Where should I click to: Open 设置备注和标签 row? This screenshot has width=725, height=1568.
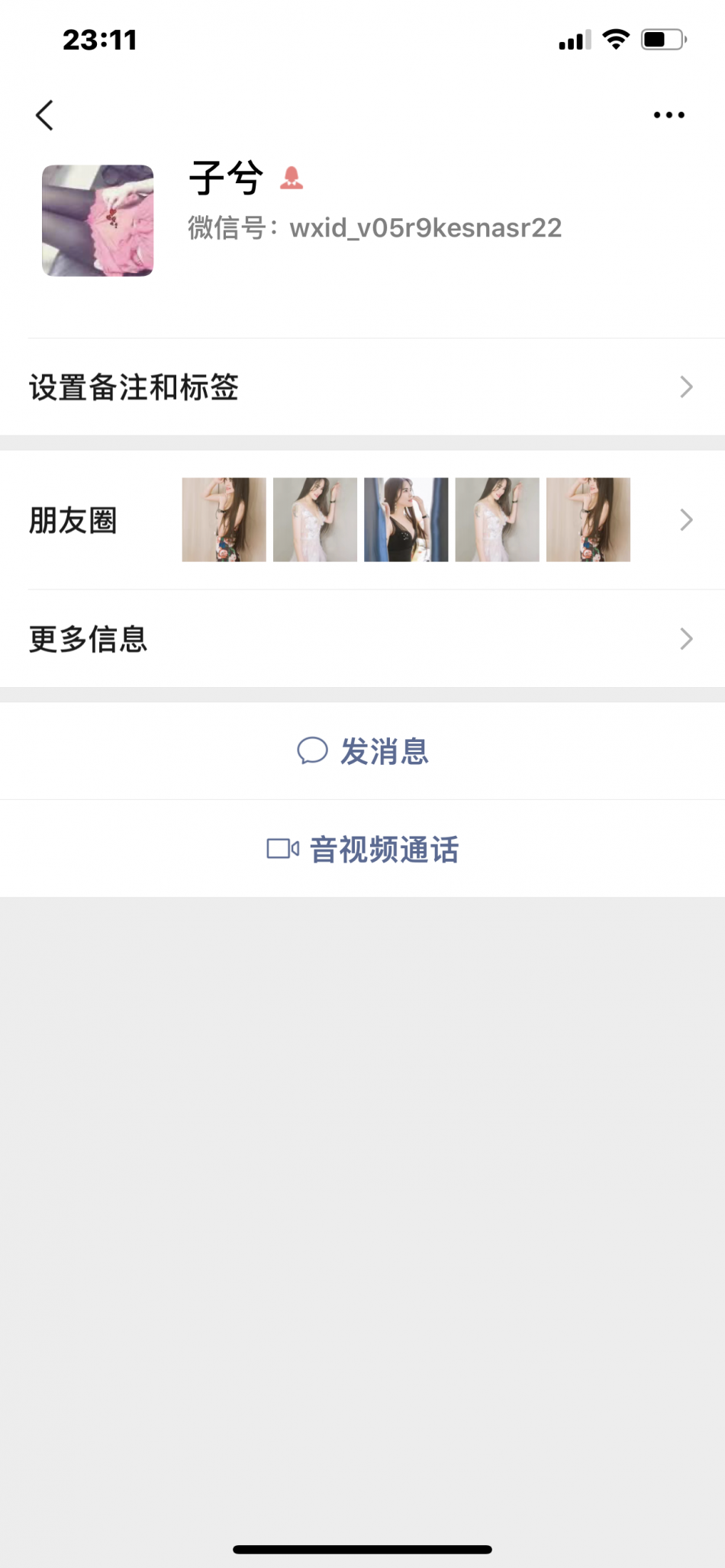click(362, 387)
